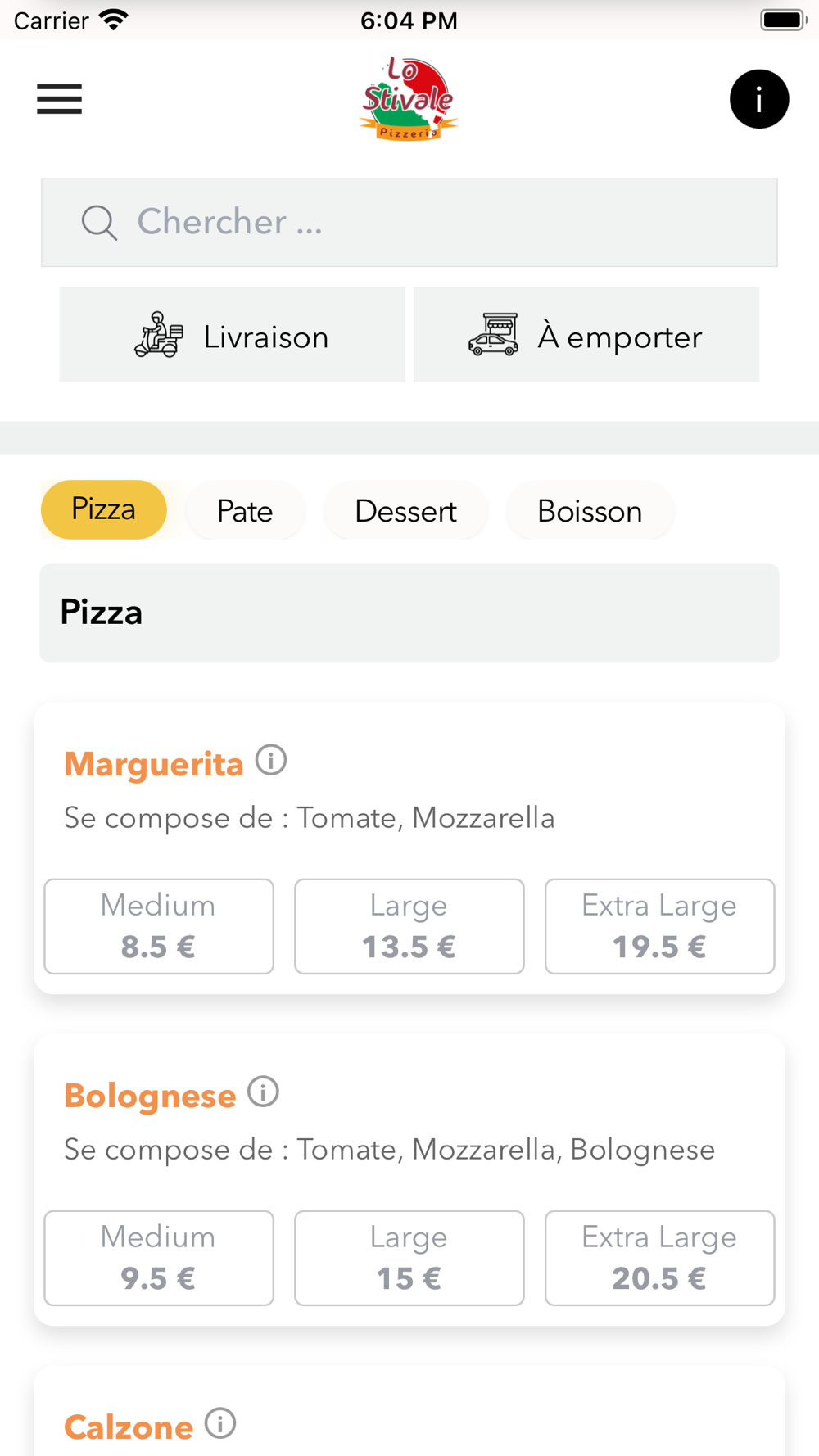Viewport: 819px width, 1456px height.
Task: Switch to the Boisson category
Action: [x=590, y=511]
